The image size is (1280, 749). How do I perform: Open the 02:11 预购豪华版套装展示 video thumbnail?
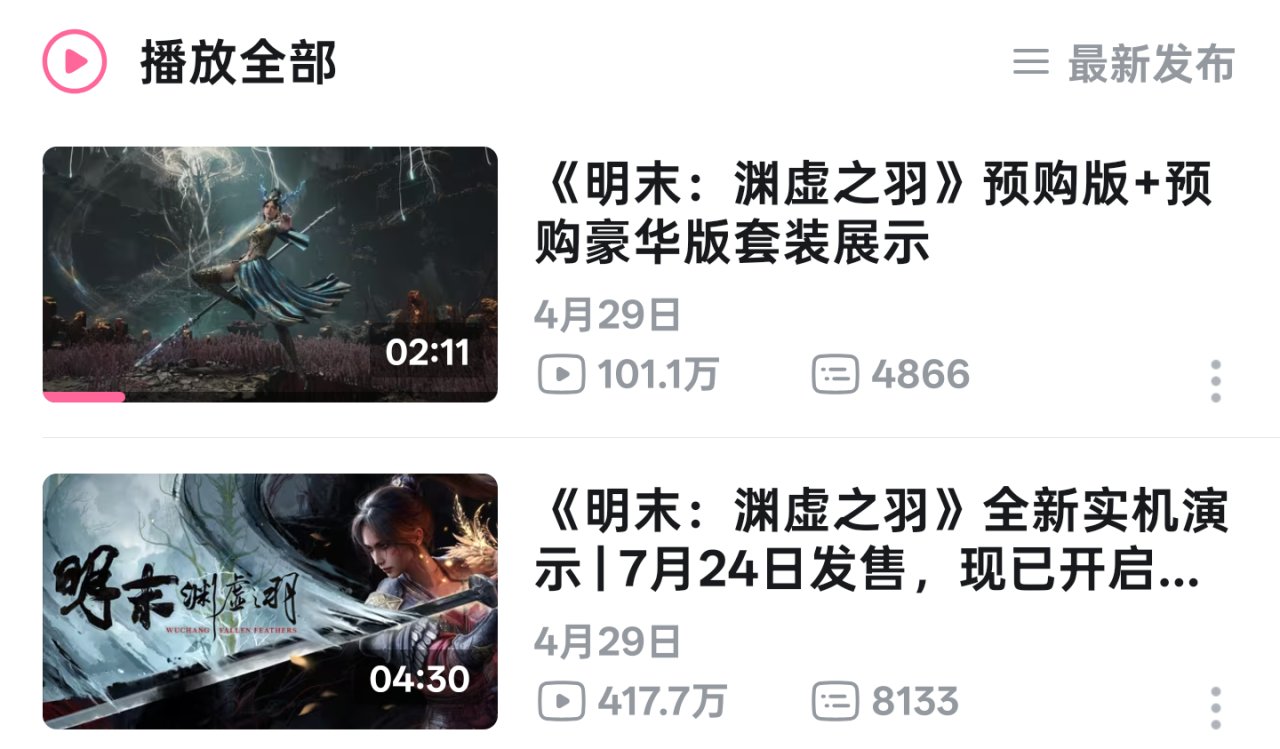270,274
